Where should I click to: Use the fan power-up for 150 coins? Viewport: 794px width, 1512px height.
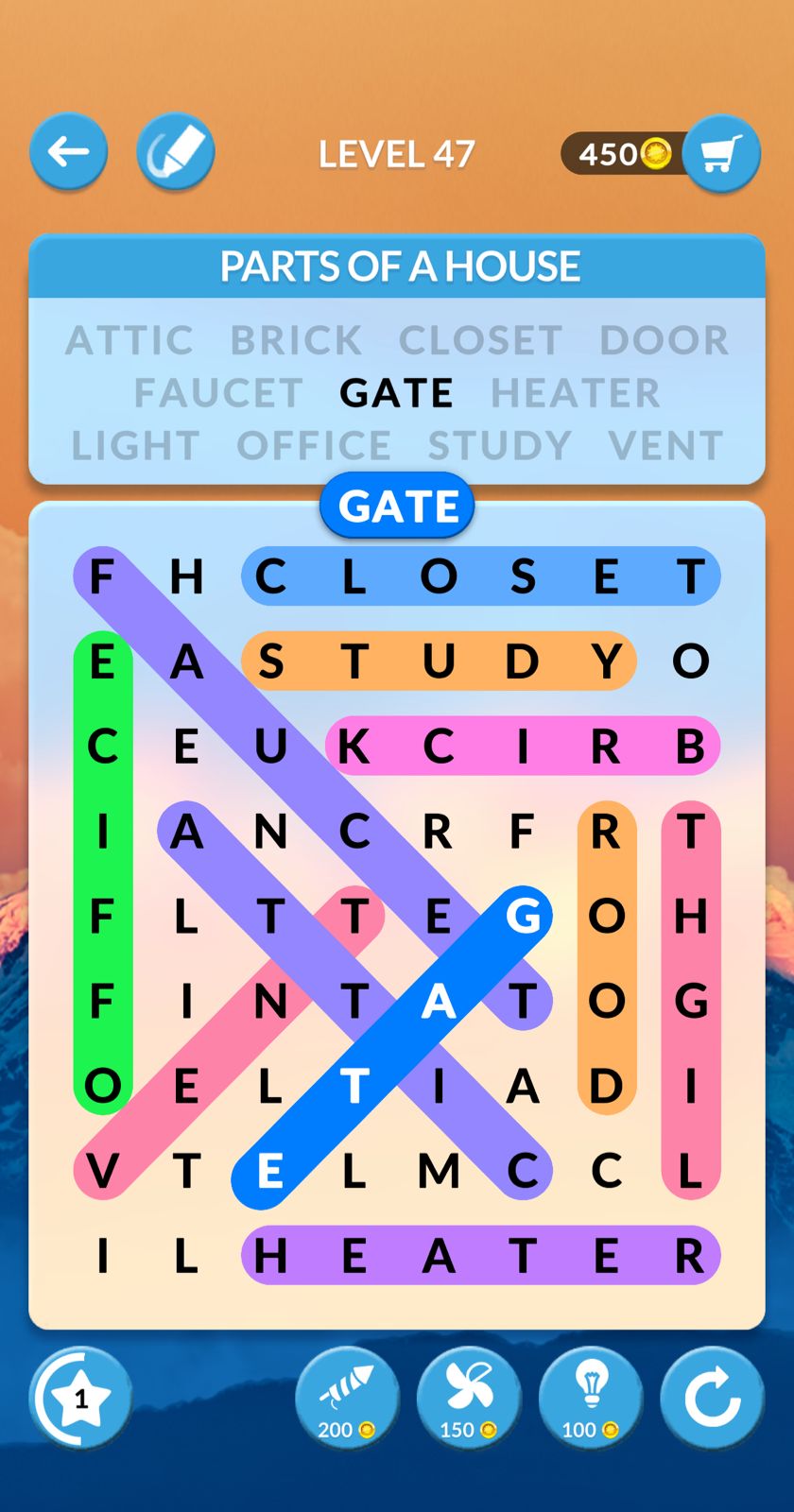469,1398
